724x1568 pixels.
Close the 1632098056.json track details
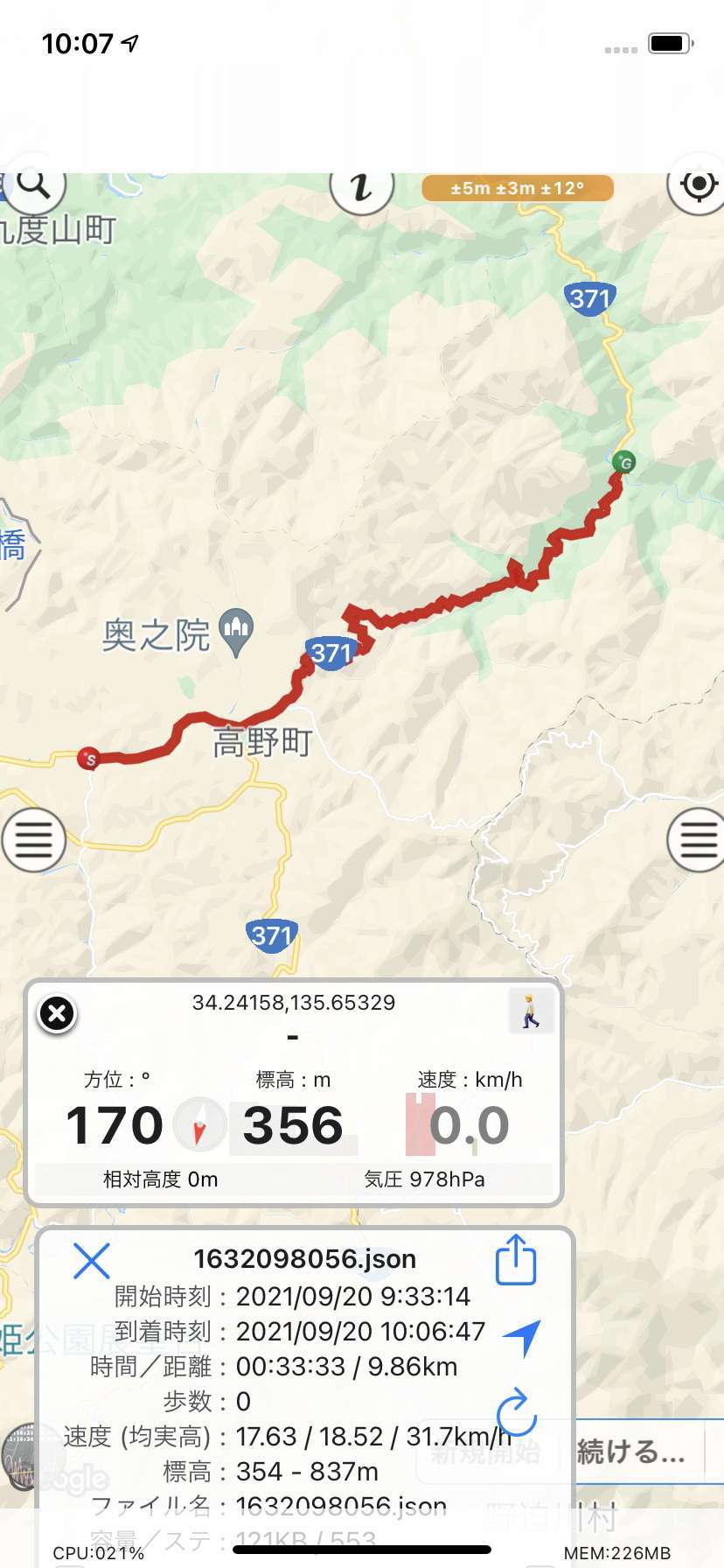point(91,1261)
